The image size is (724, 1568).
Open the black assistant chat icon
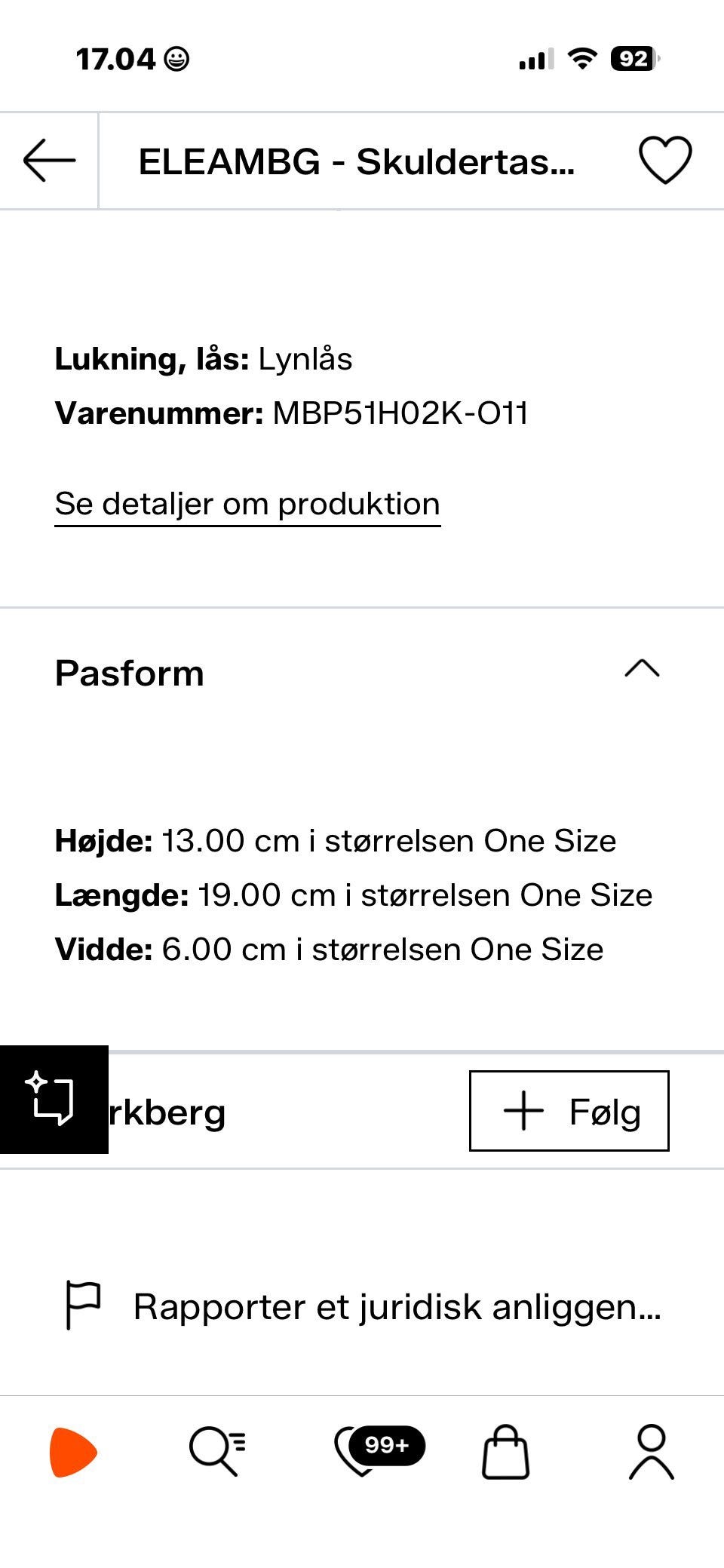tap(54, 1100)
